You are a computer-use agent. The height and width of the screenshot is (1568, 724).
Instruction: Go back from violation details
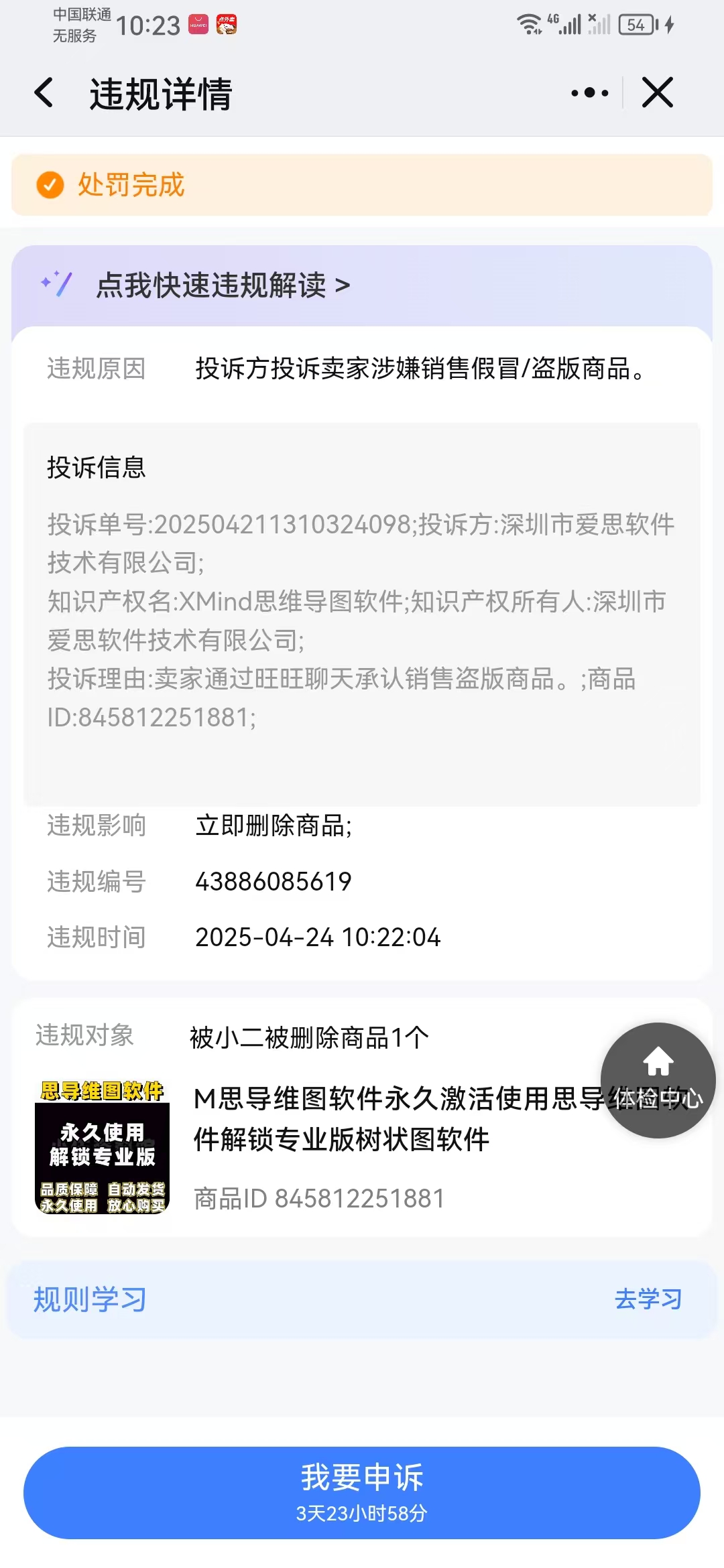(x=44, y=92)
